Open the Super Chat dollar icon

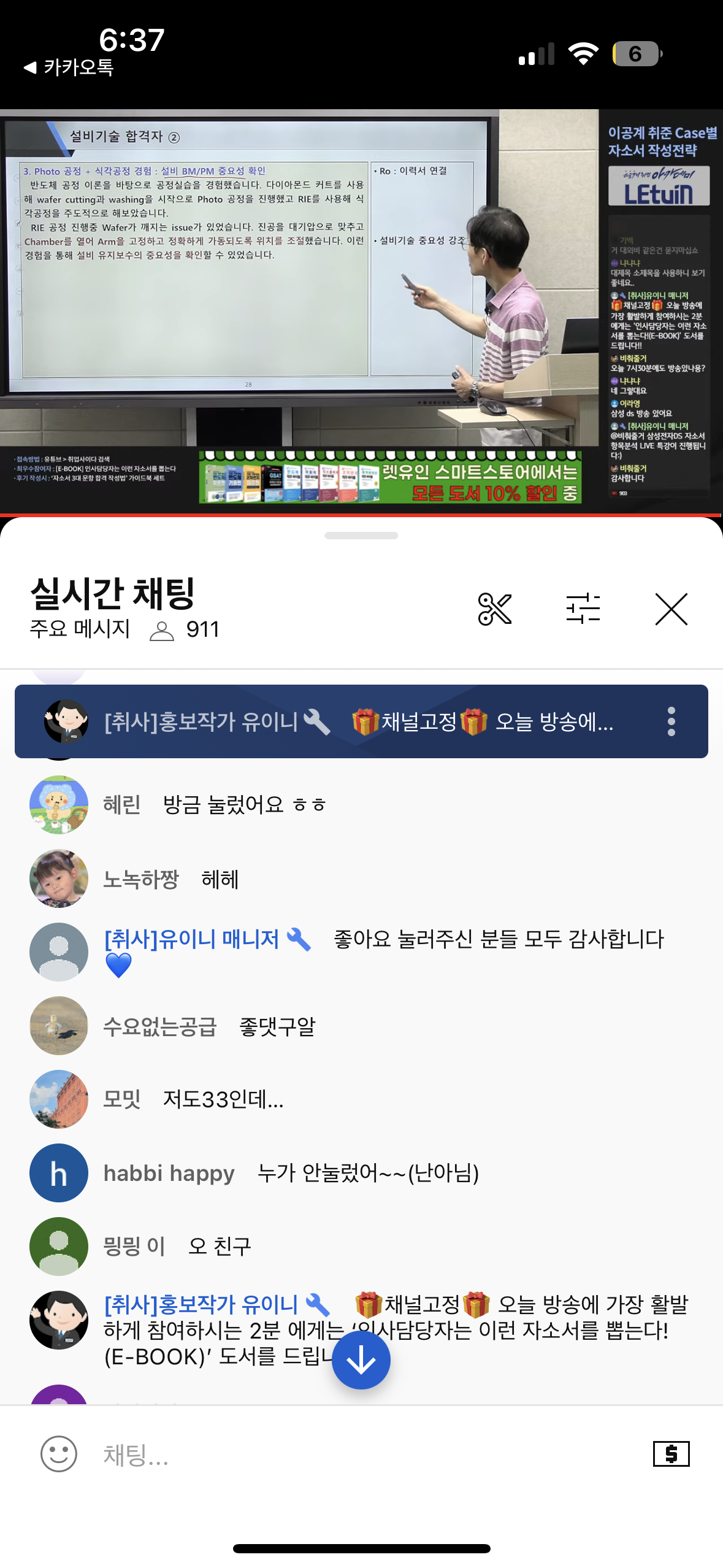[671, 1454]
